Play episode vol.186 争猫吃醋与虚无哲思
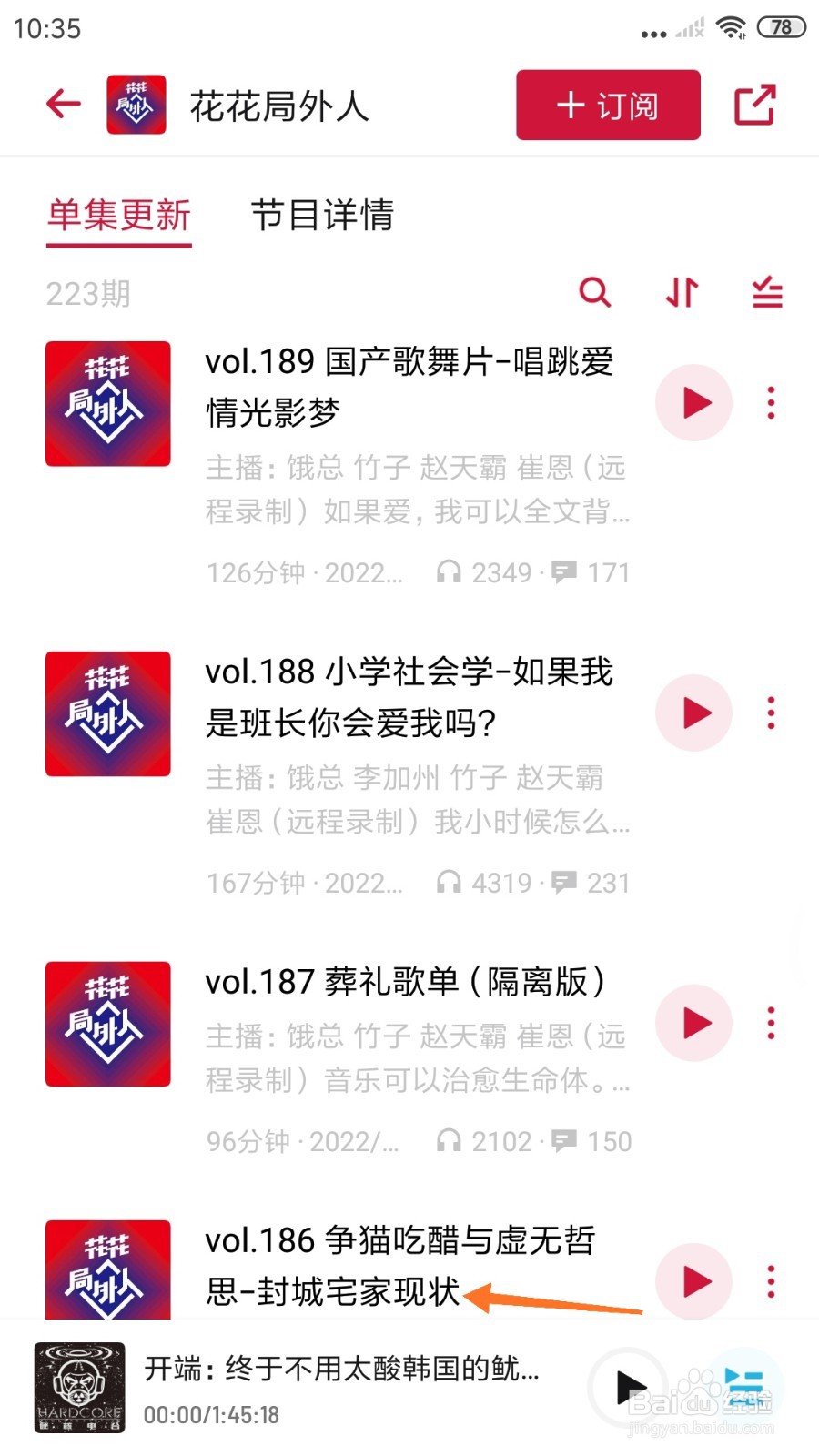 [x=693, y=1281]
